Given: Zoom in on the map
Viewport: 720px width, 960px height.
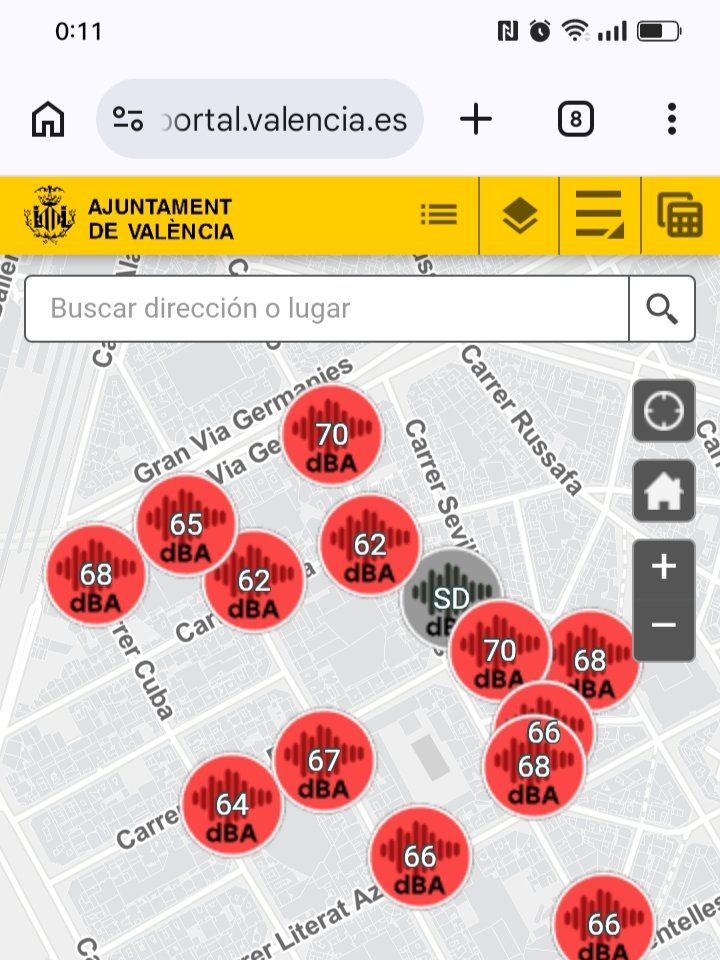Looking at the screenshot, I should 664,568.
